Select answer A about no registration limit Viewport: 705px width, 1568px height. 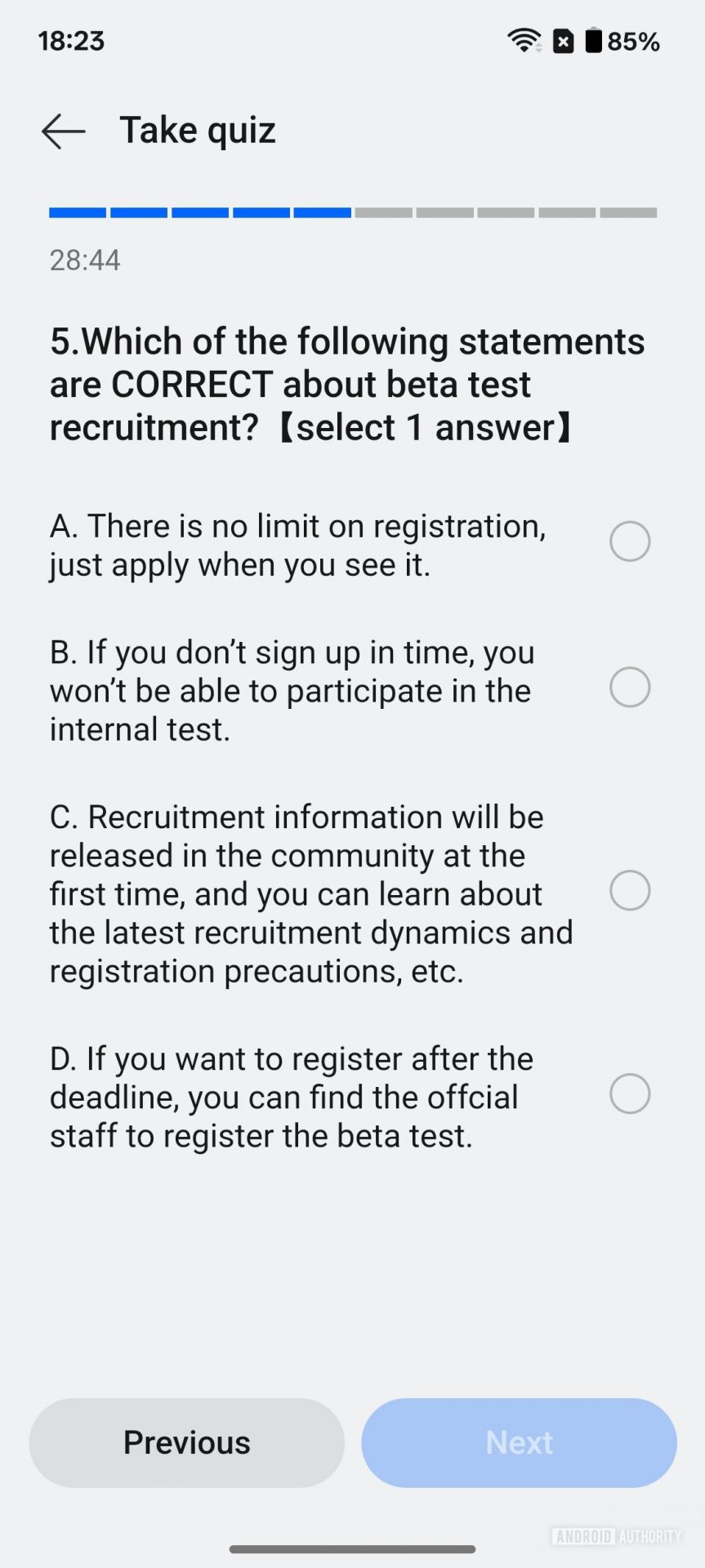coord(629,541)
